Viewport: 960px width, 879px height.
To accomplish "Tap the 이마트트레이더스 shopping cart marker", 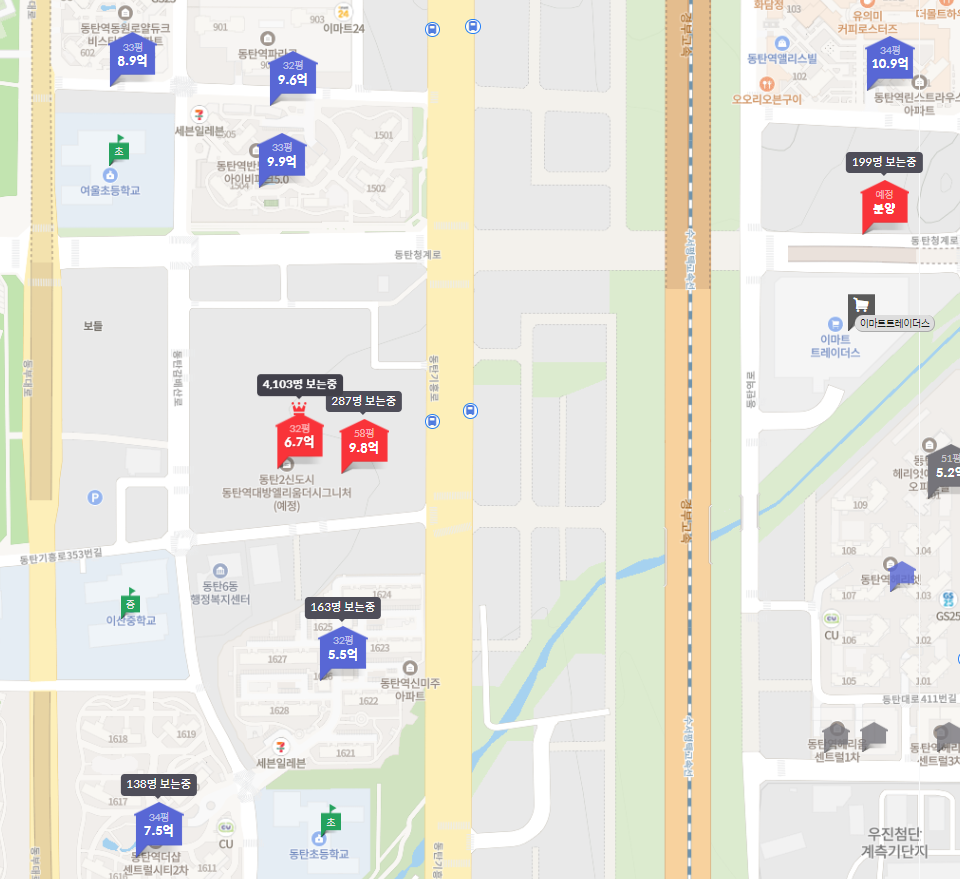I will pos(860,307).
